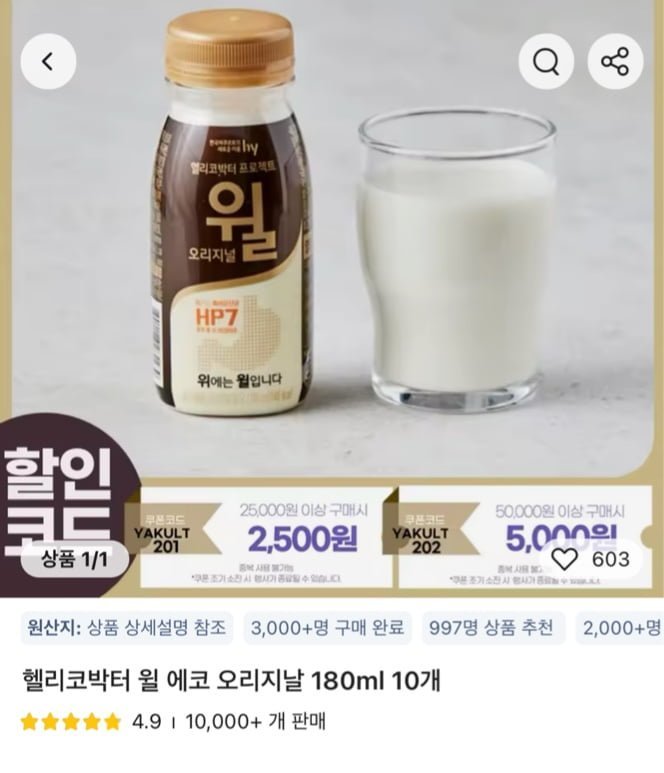This screenshot has height=773, width=664.
Task: Open the Will Original product image
Action: coord(332,250)
